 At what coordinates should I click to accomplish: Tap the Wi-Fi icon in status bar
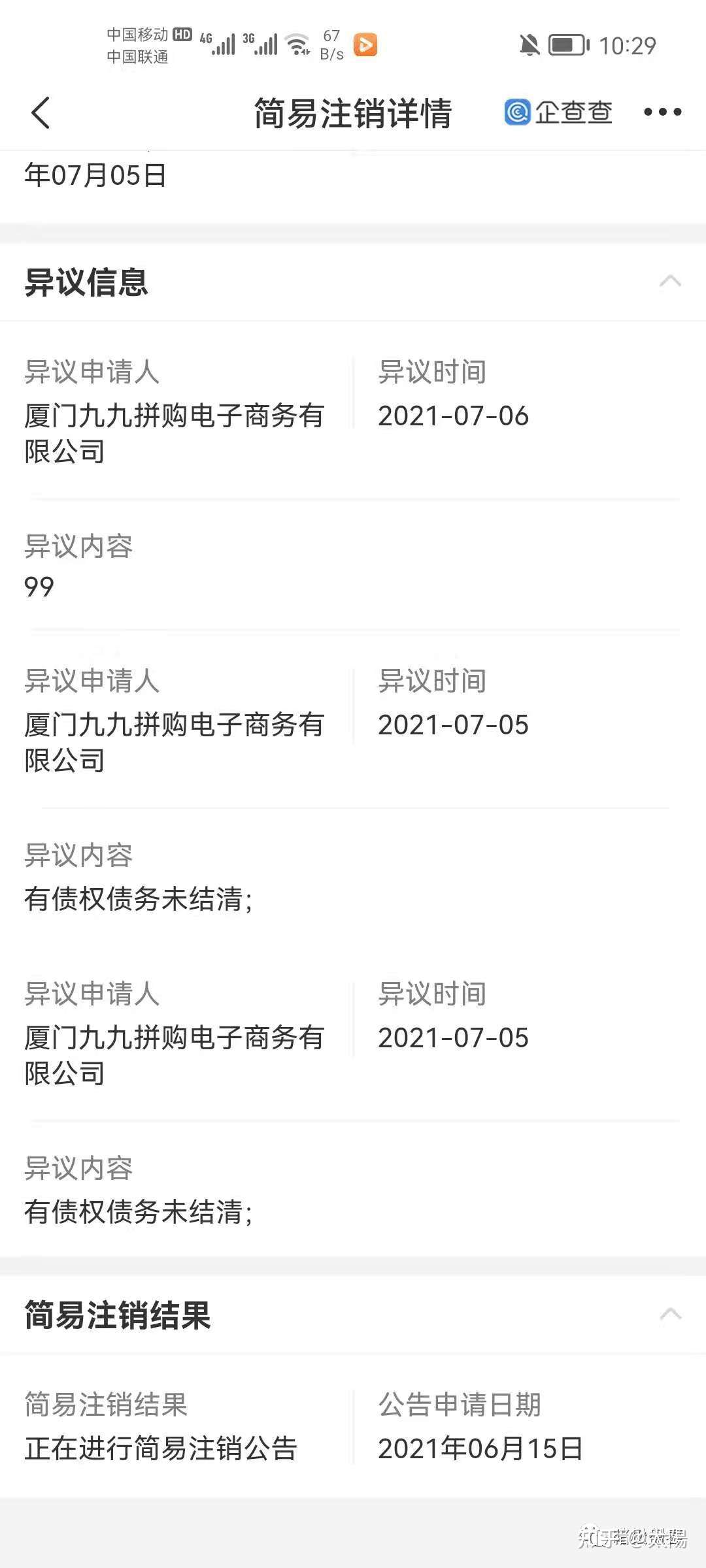pos(297,44)
